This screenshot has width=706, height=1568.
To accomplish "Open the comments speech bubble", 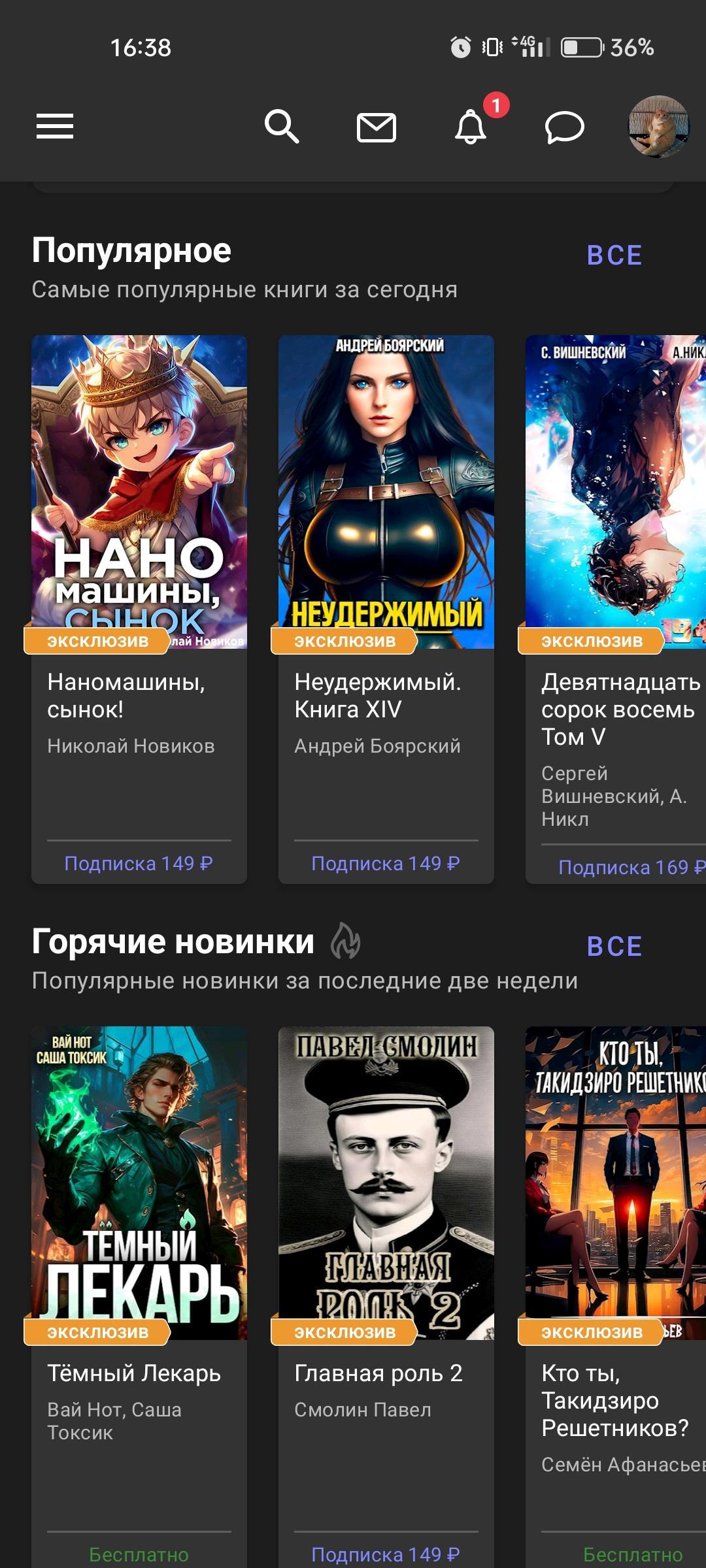I will coord(564,127).
